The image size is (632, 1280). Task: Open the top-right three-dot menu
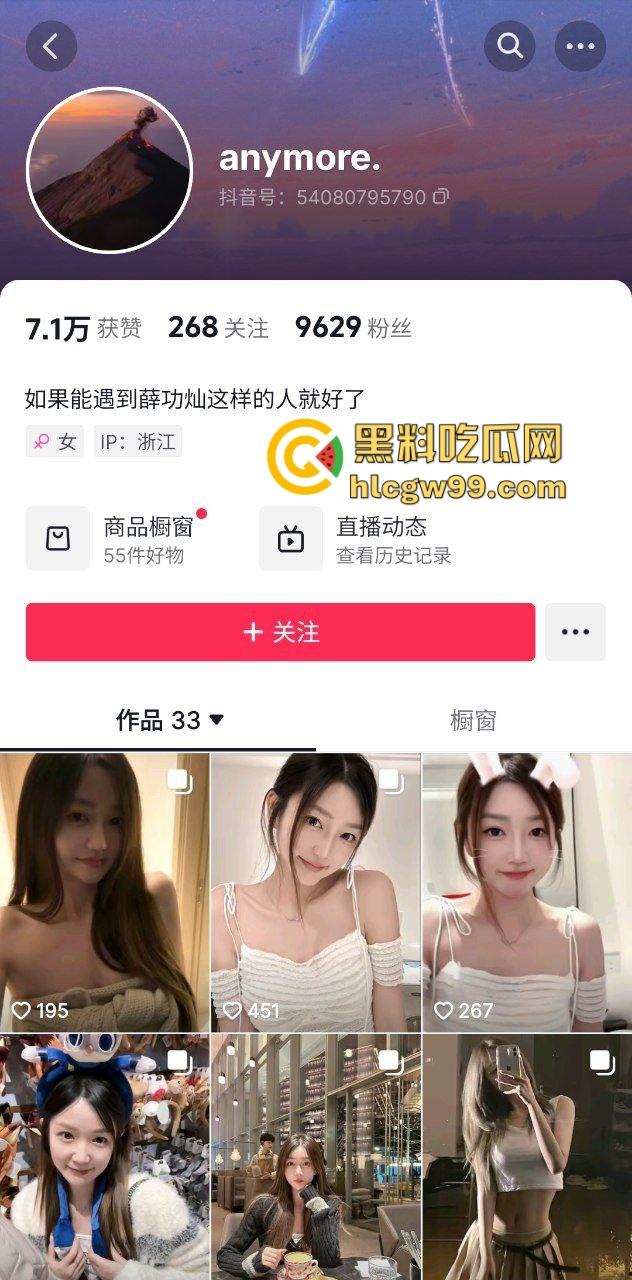pyautogui.click(x=580, y=46)
